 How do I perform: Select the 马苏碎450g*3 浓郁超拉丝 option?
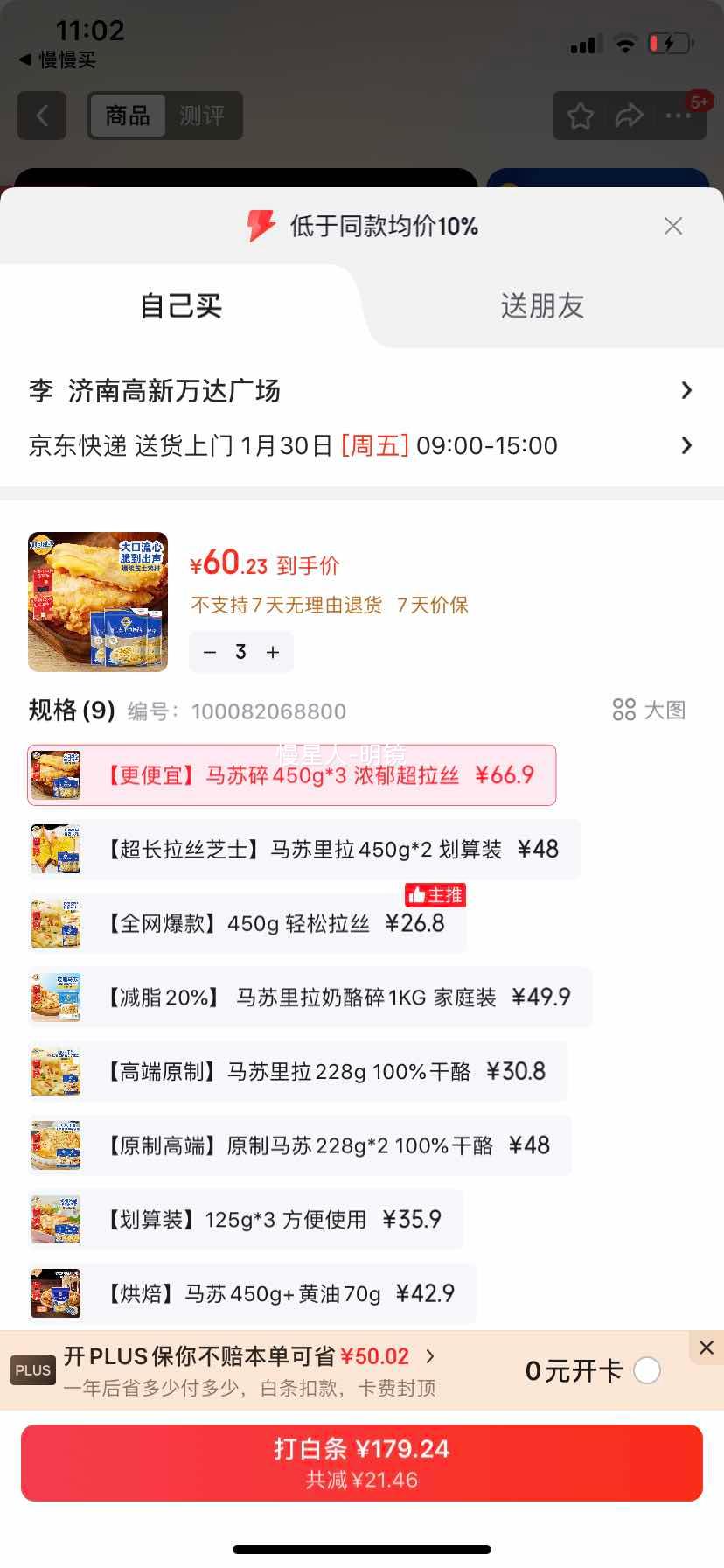pos(292,775)
